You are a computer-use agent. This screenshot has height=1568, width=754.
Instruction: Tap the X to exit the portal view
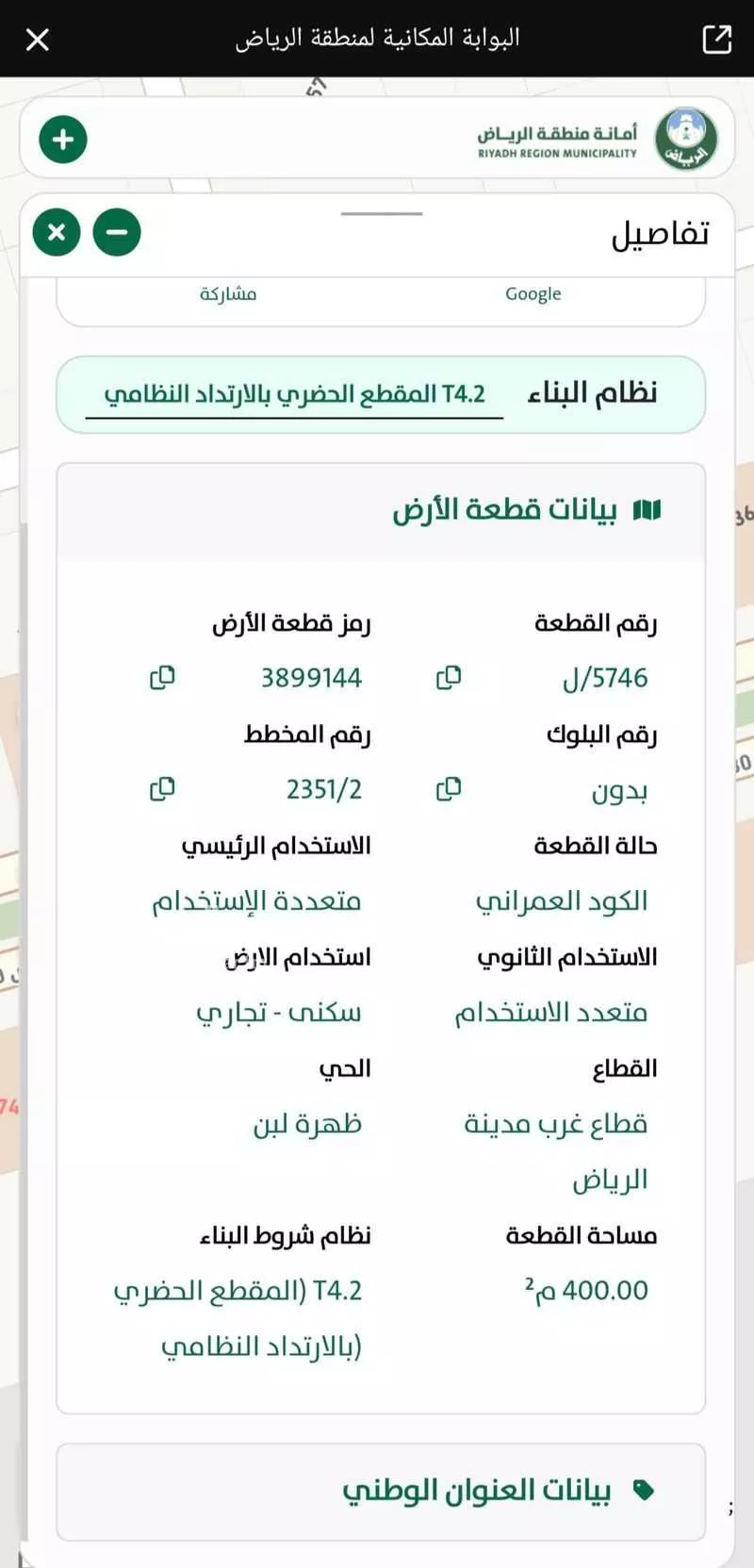[38, 39]
